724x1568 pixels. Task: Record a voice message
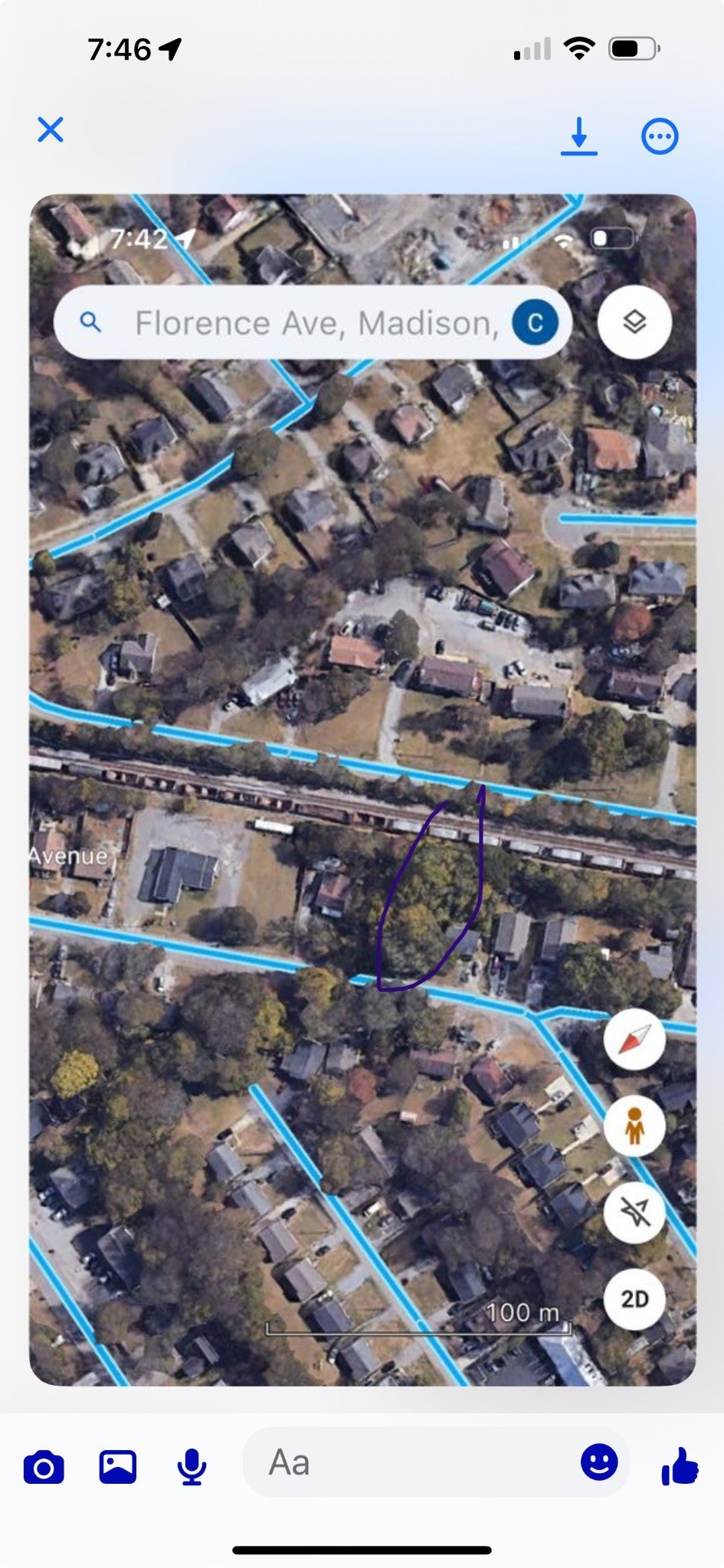coord(192,1467)
